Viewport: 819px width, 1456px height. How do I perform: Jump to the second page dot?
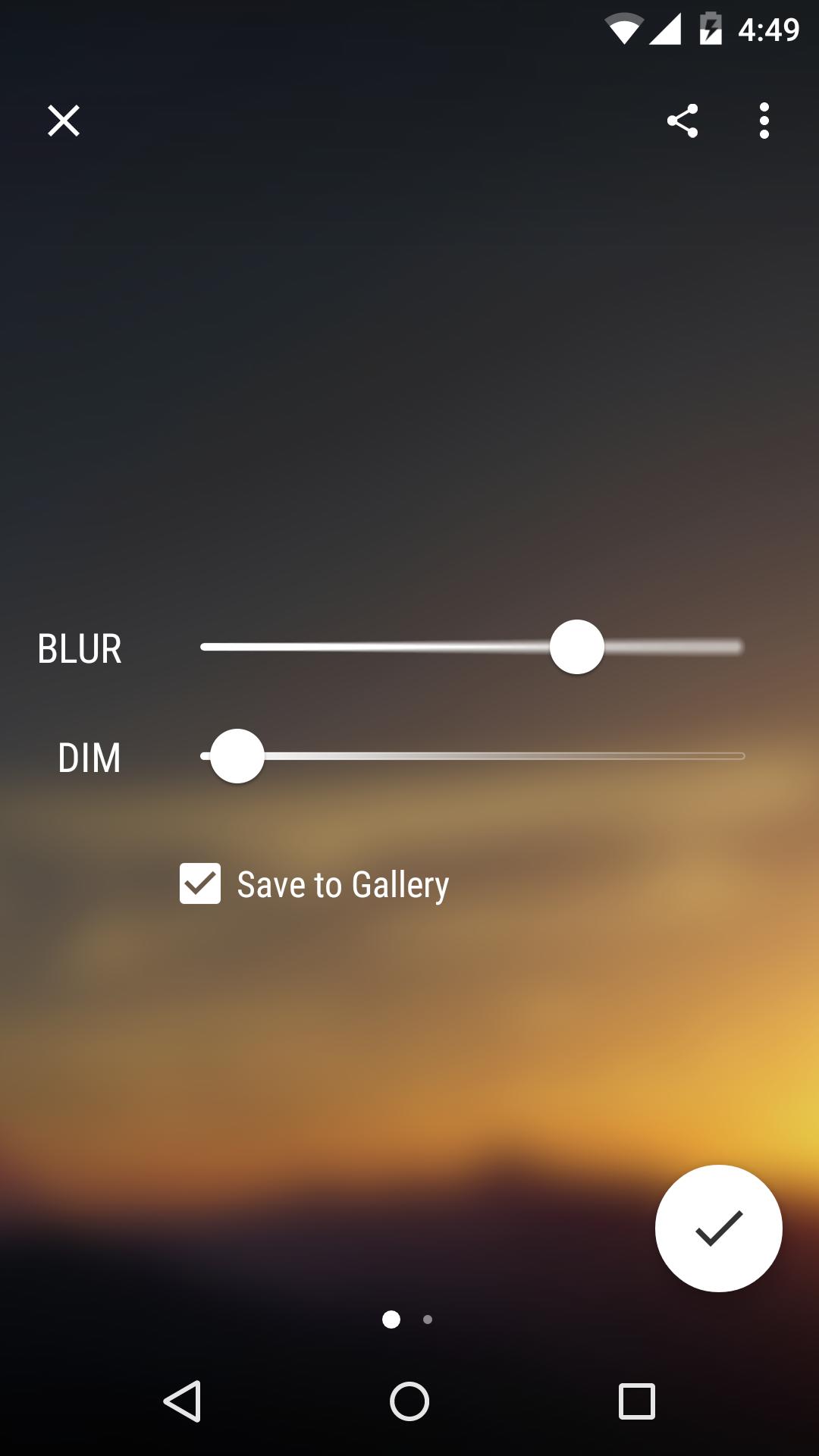click(x=428, y=1319)
